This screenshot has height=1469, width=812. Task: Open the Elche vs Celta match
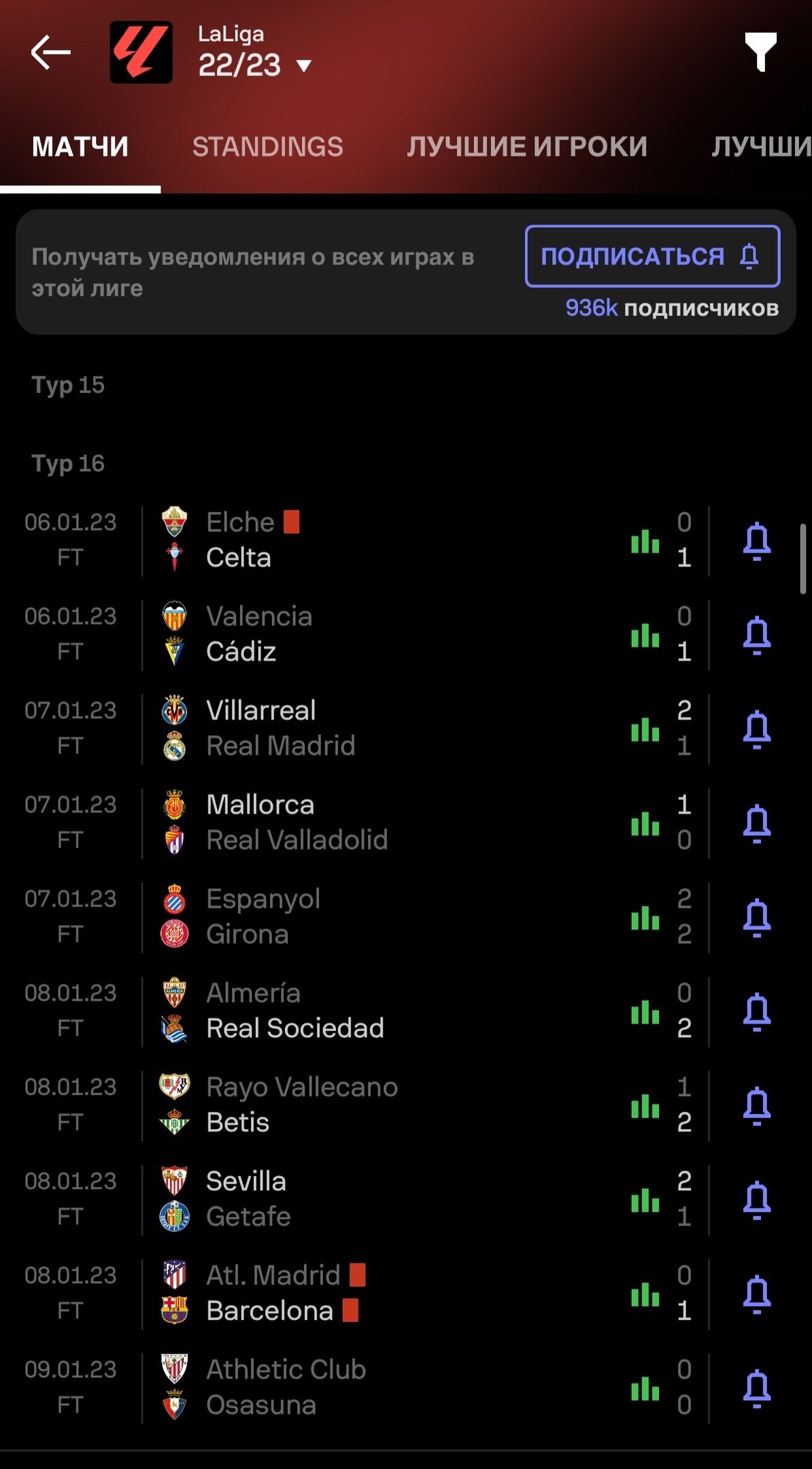pos(381,540)
